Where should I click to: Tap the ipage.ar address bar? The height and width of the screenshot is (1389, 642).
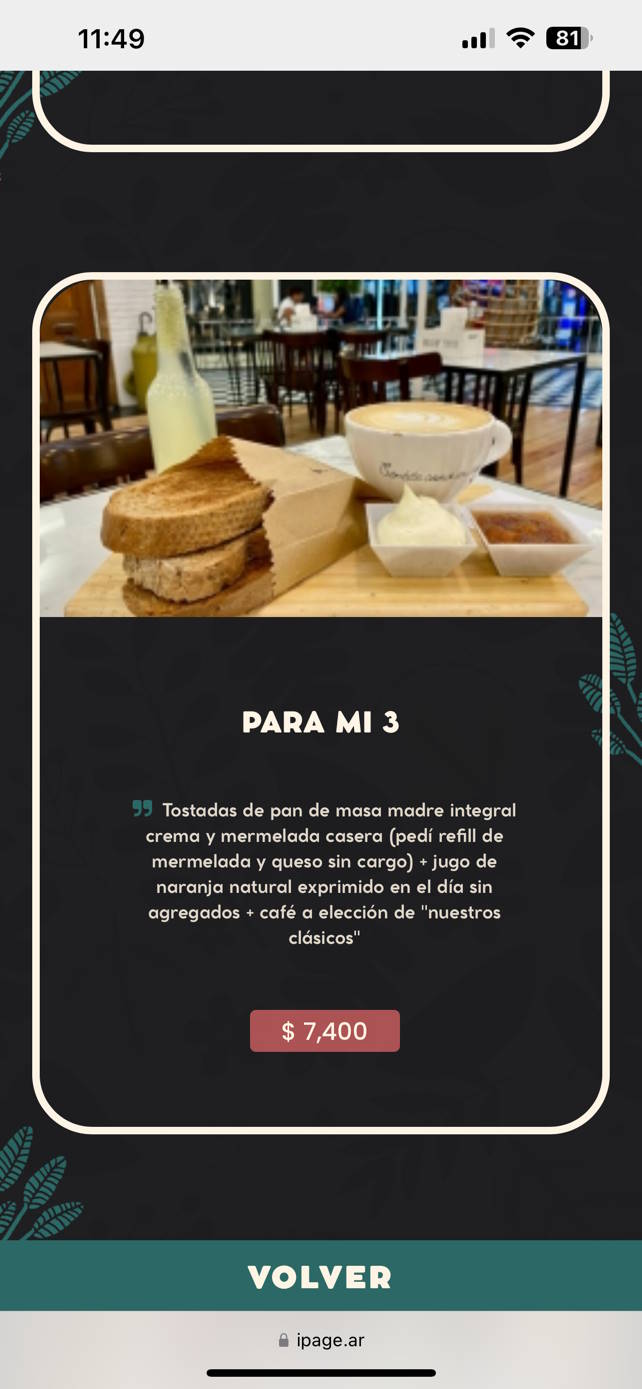(x=320, y=1340)
